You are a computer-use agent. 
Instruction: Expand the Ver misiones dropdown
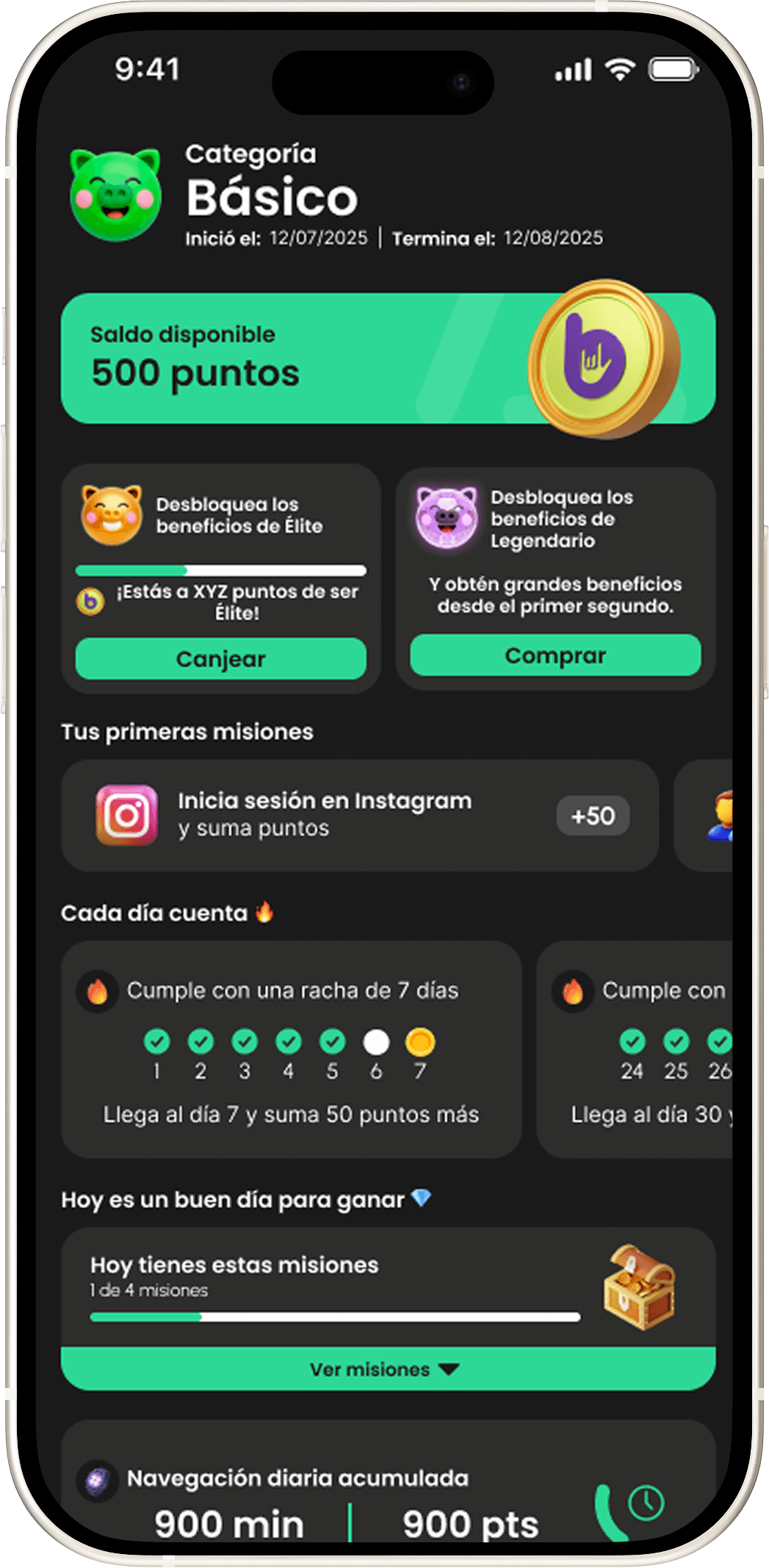pyautogui.click(x=387, y=1369)
